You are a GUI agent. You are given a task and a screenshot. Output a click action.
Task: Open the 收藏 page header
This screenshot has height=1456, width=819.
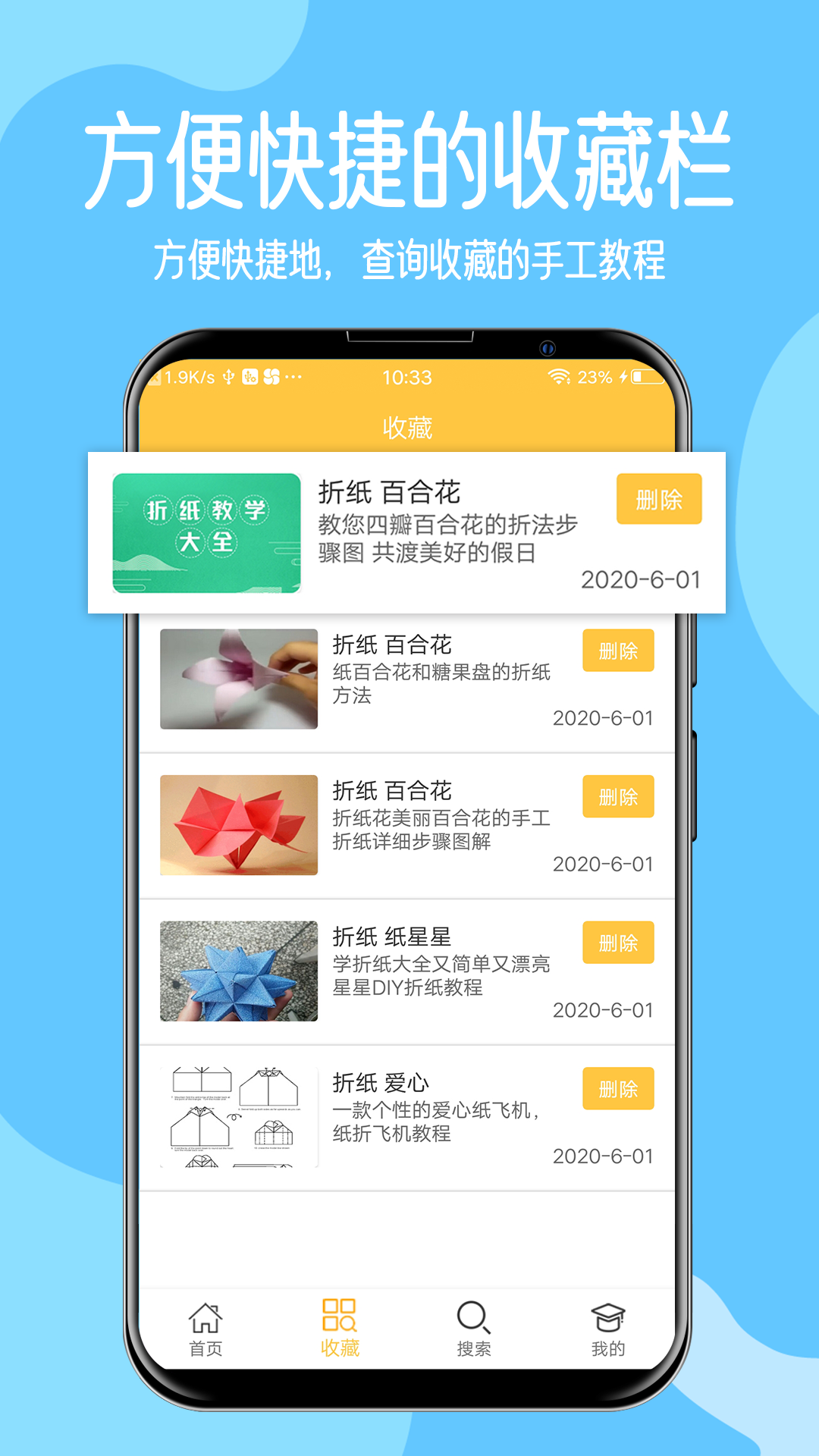[x=409, y=426]
